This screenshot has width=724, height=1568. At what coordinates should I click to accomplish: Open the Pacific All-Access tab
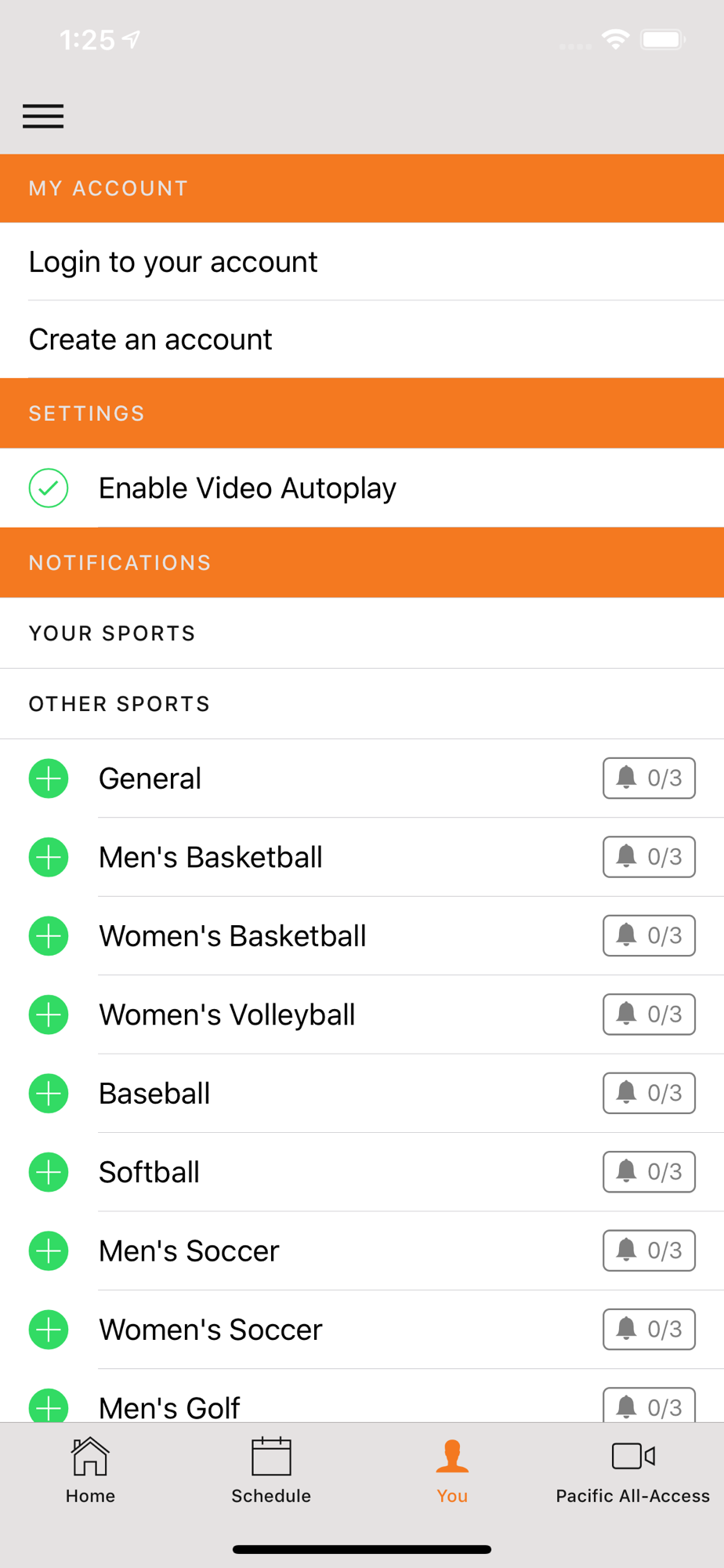tap(633, 1471)
